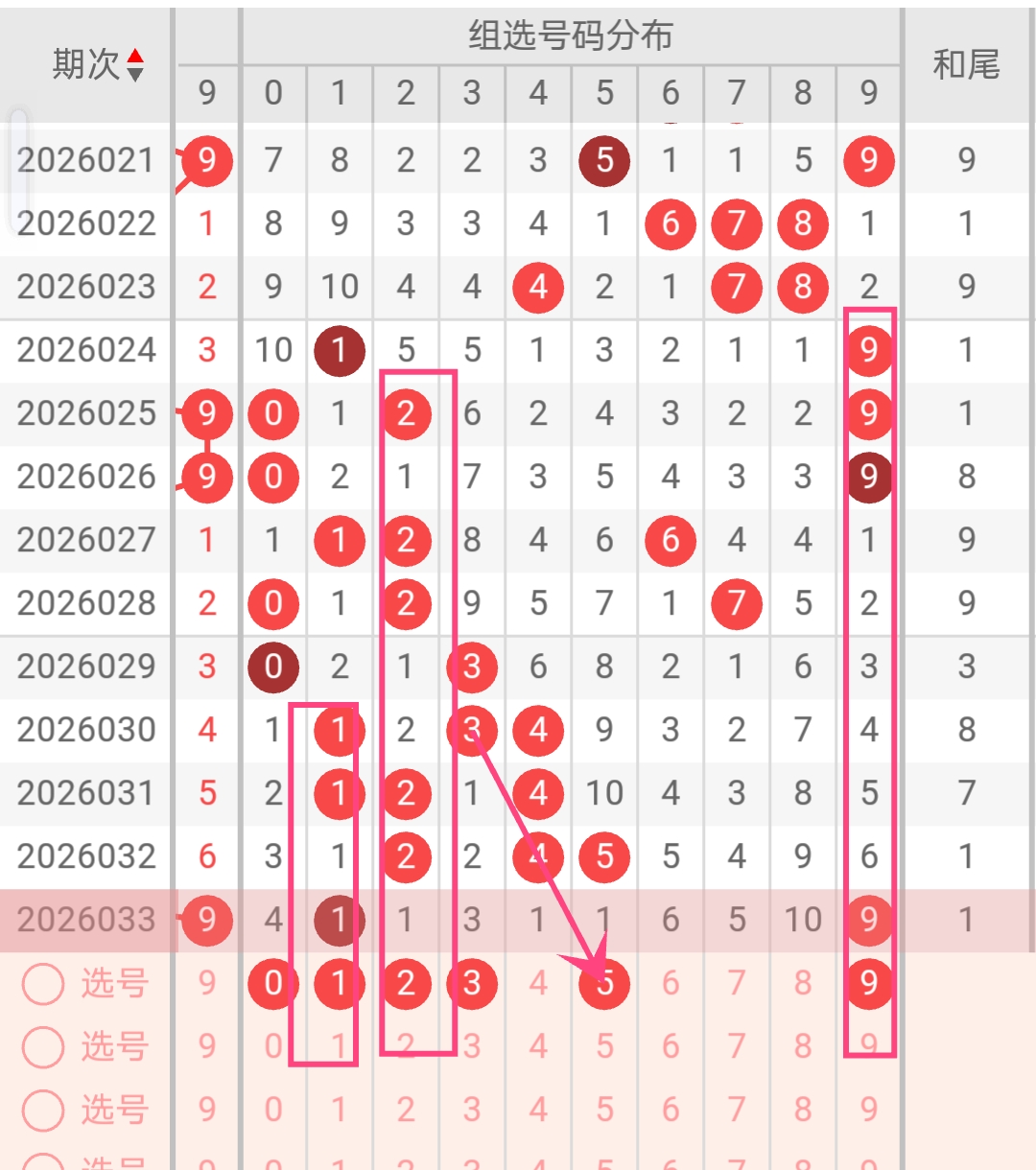Image resolution: width=1036 pixels, height=1170 pixels.
Task: Toggle the 期次 sort order arrows
Action: tap(135, 65)
